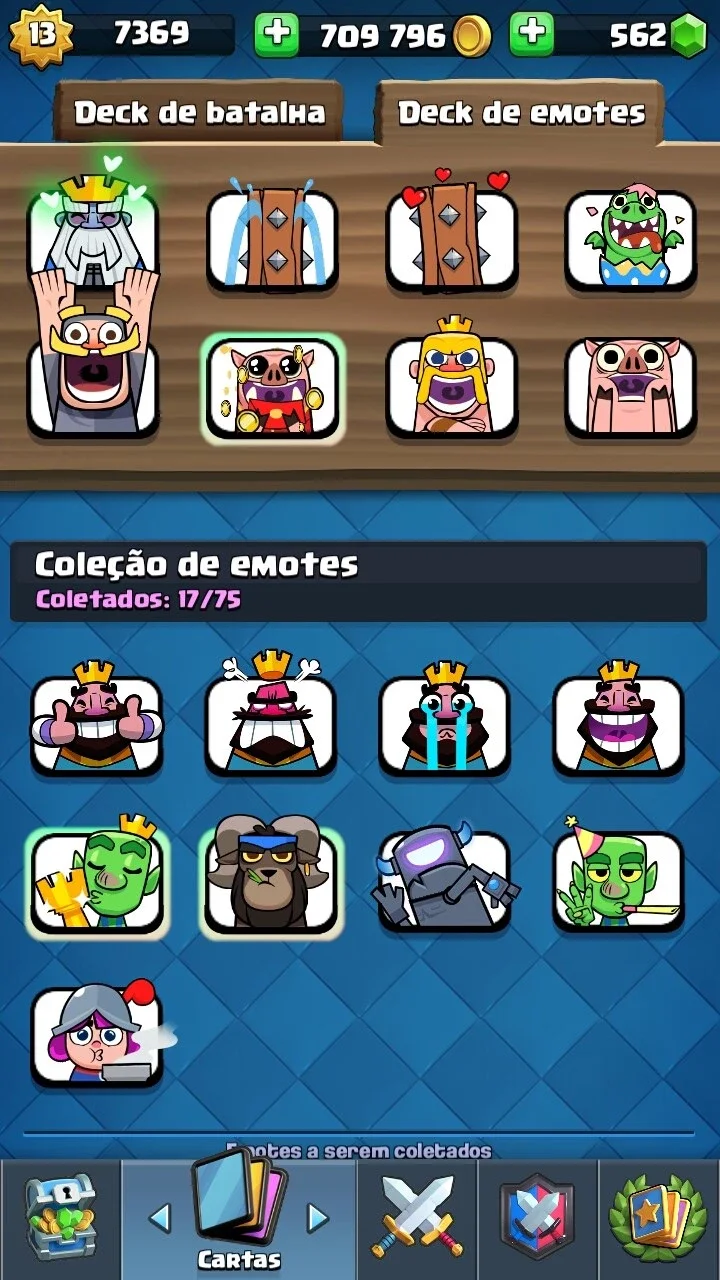Choose the musketeer blowing smoke emote
This screenshot has height=1280, width=720.
pos(96,1036)
